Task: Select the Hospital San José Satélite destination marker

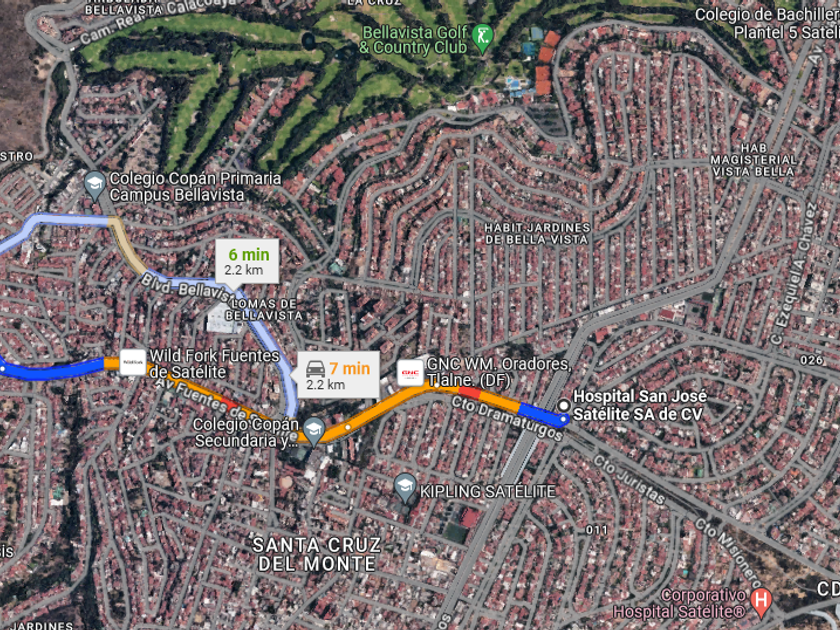Action: [564, 405]
